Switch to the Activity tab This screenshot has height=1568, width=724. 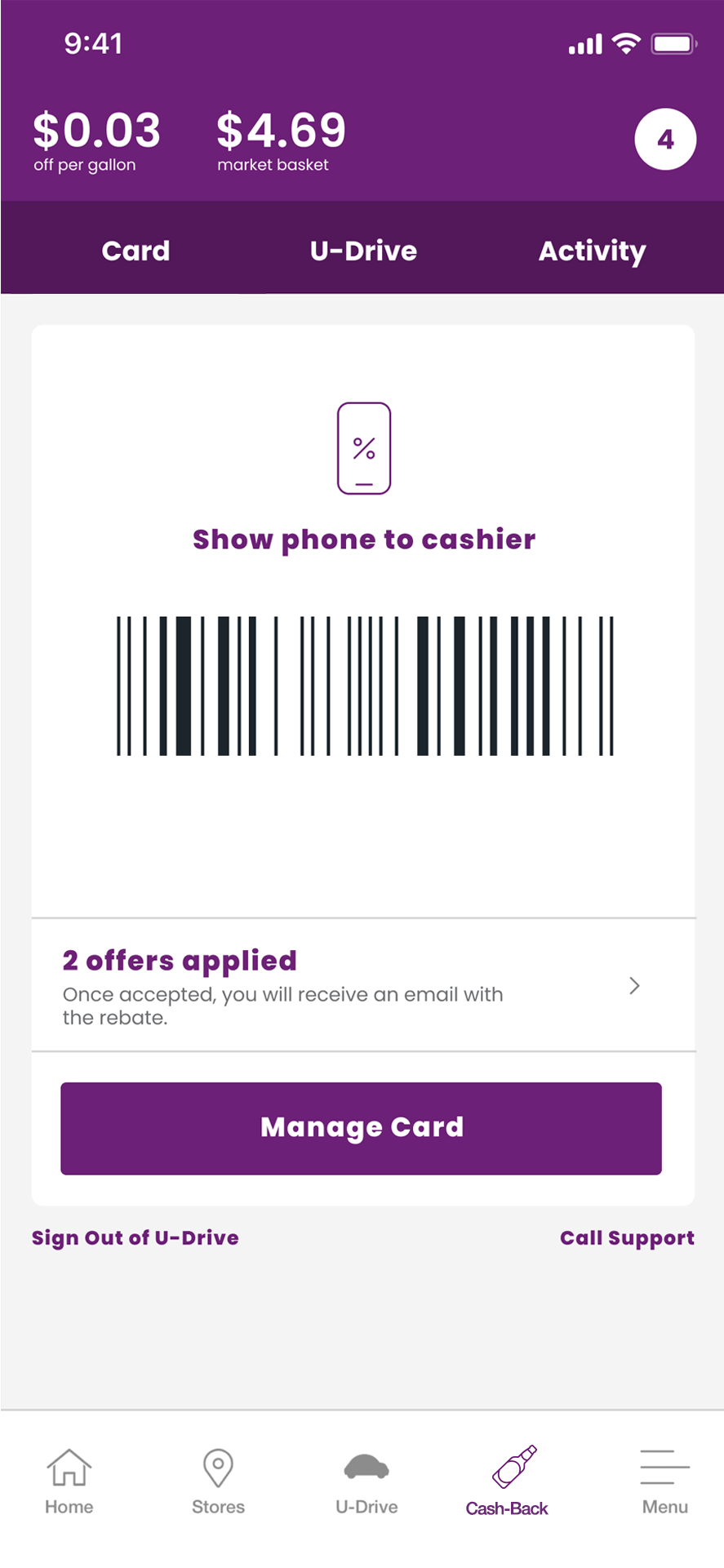click(592, 251)
